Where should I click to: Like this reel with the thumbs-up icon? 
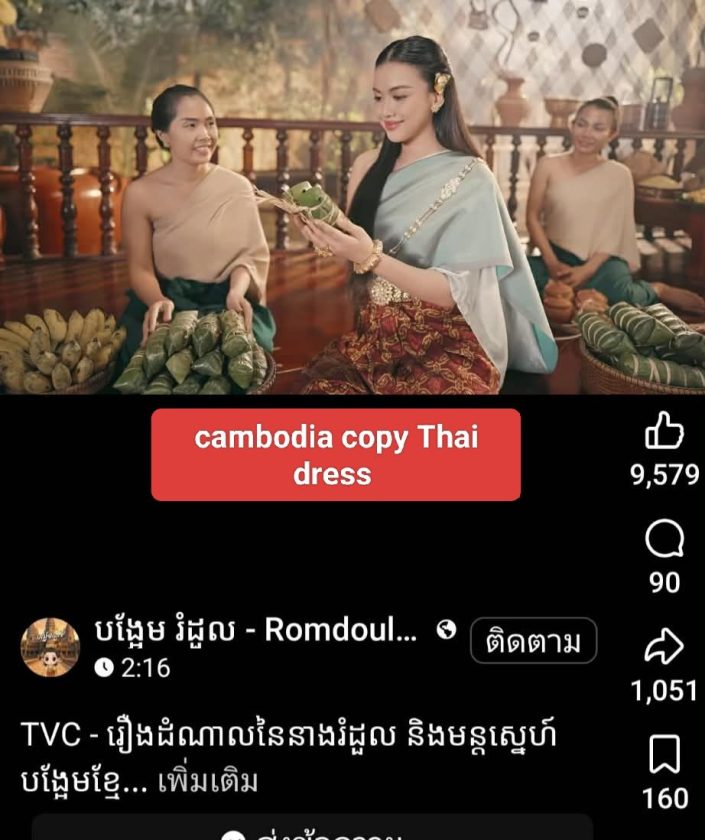point(665,432)
